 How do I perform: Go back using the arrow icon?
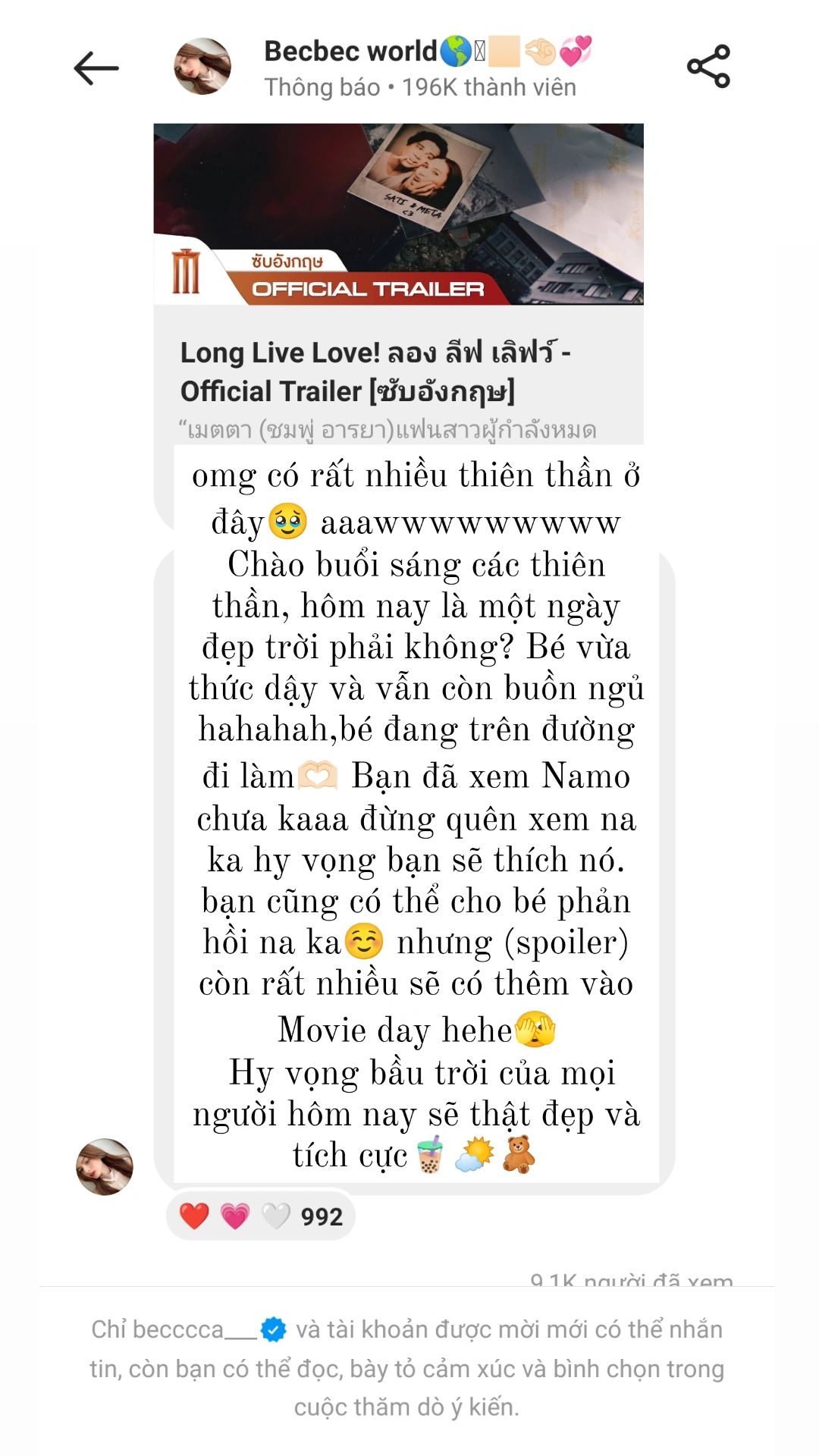click(96, 68)
